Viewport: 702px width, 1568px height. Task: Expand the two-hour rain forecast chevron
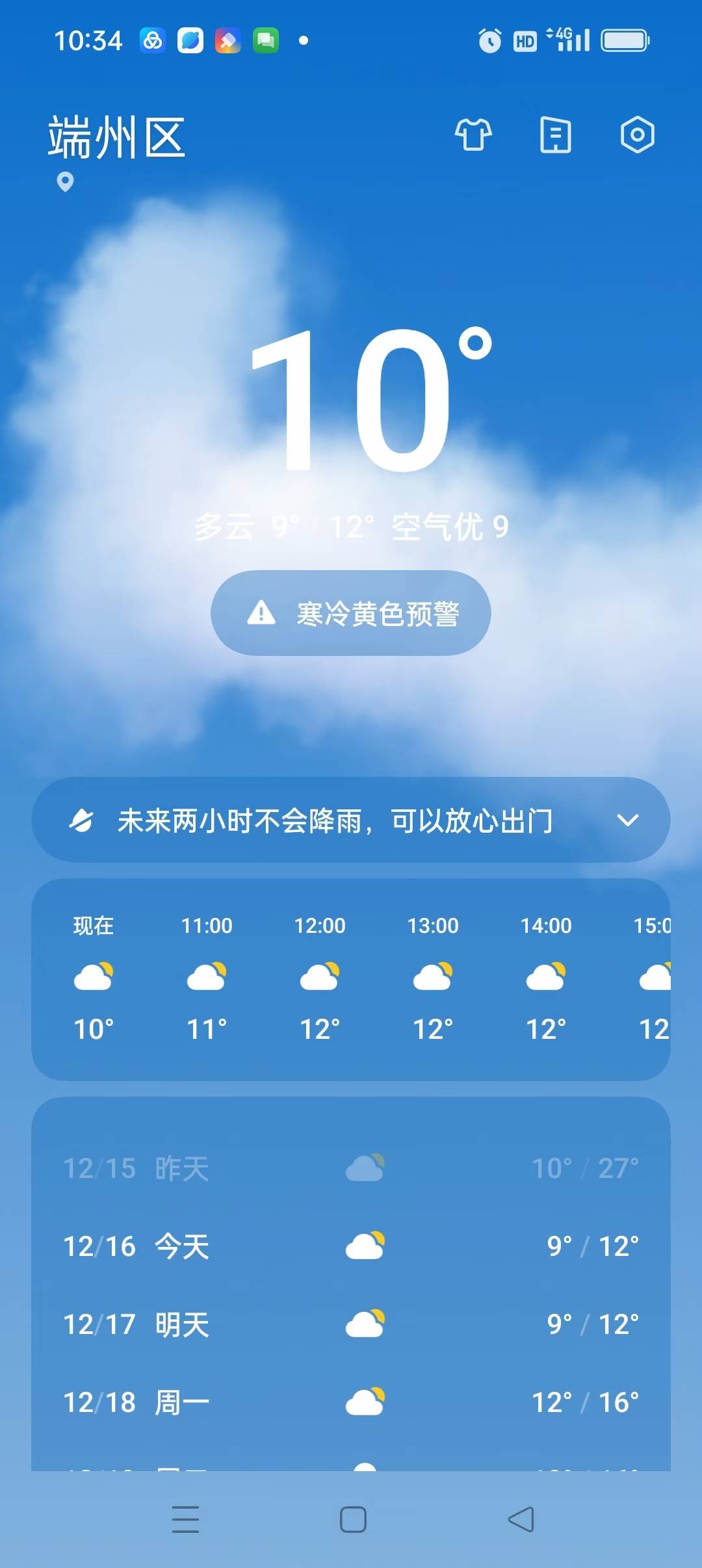coord(629,820)
